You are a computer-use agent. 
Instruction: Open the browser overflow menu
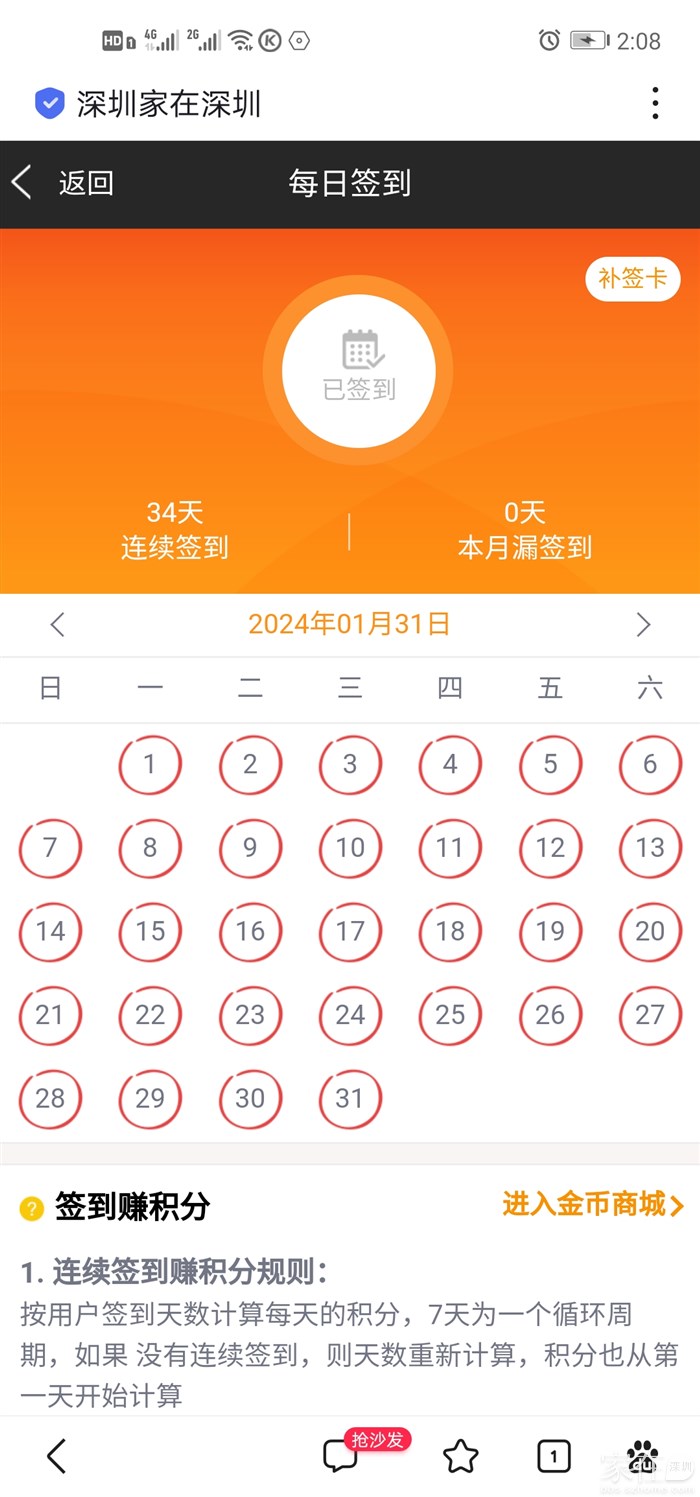tap(655, 103)
